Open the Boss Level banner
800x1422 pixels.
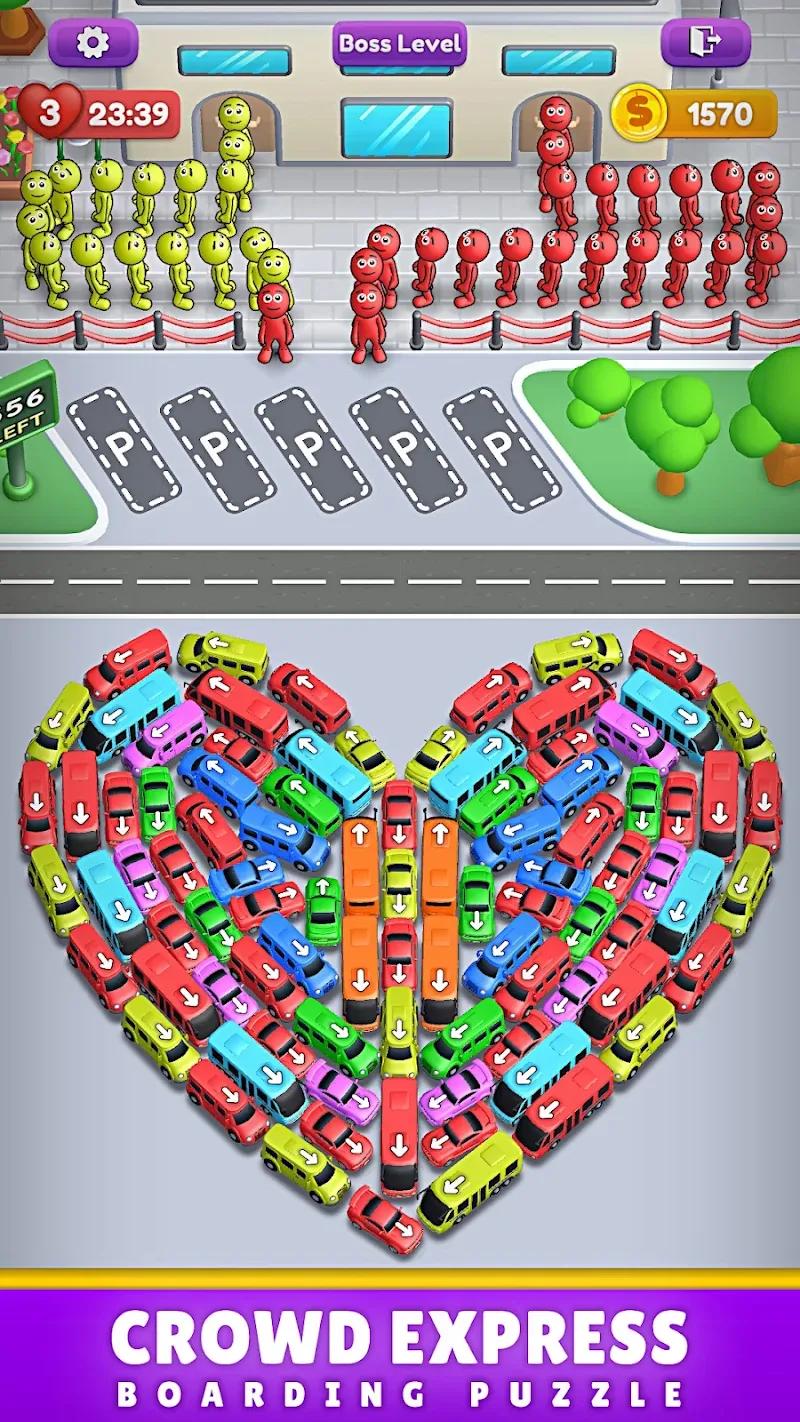399,42
